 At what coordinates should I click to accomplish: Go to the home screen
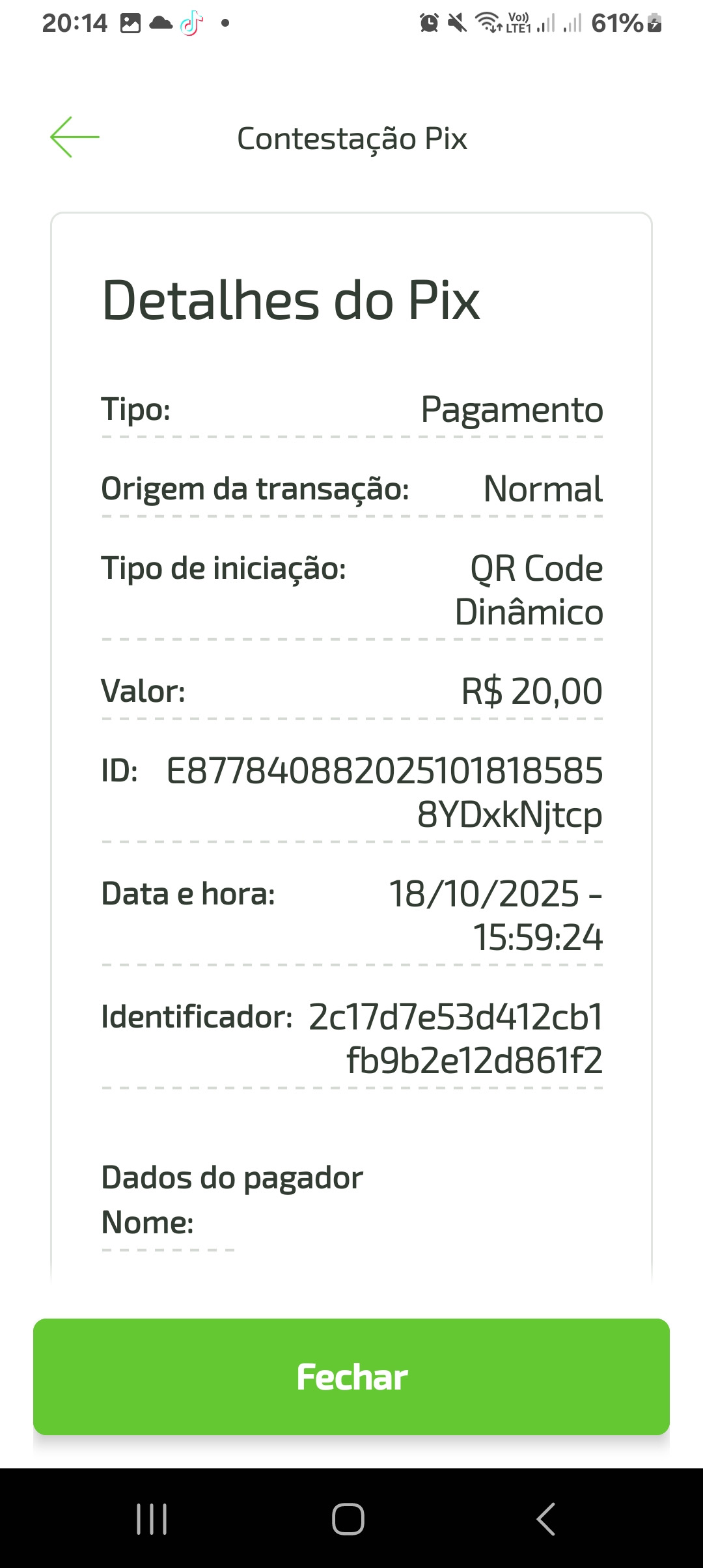coord(348,1519)
